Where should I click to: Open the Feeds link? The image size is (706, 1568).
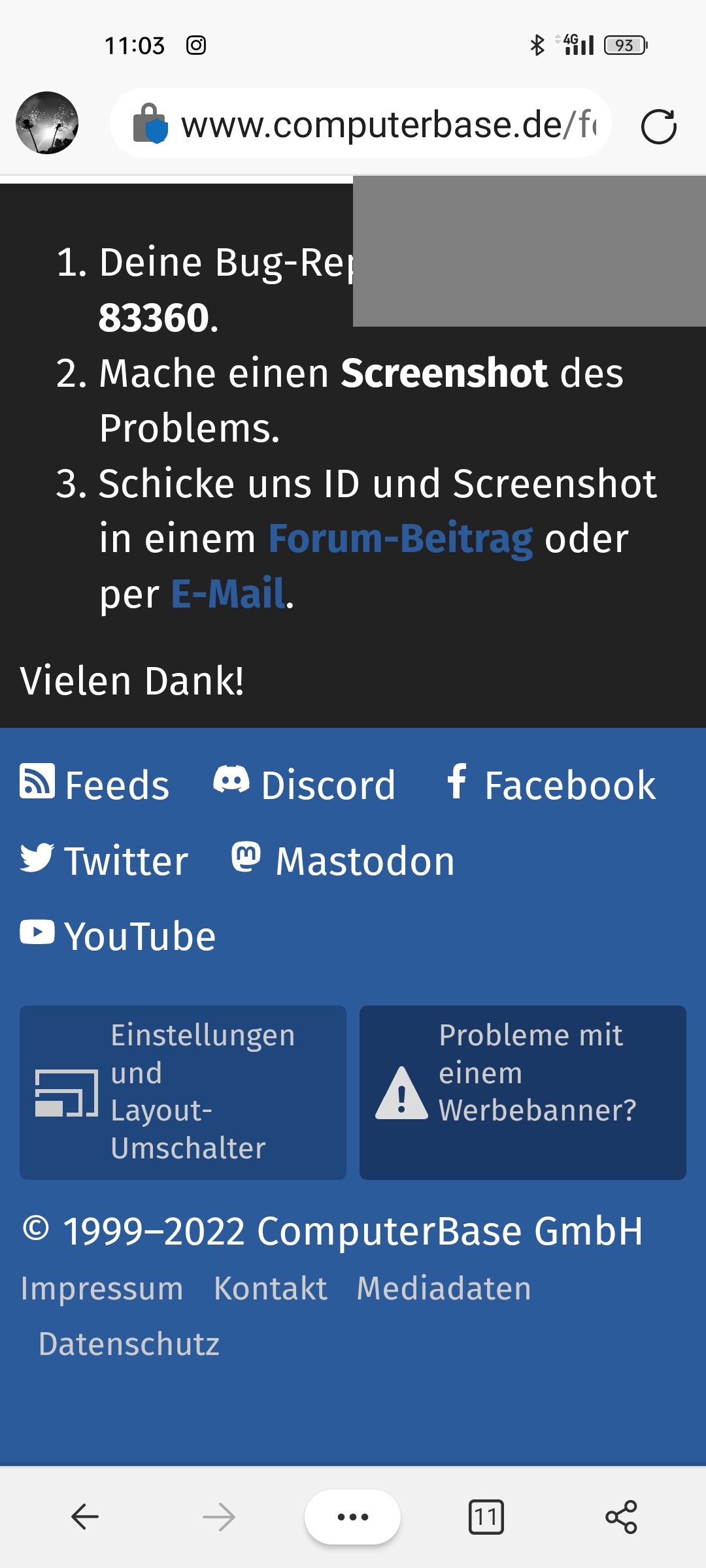[x=95, y=784]
